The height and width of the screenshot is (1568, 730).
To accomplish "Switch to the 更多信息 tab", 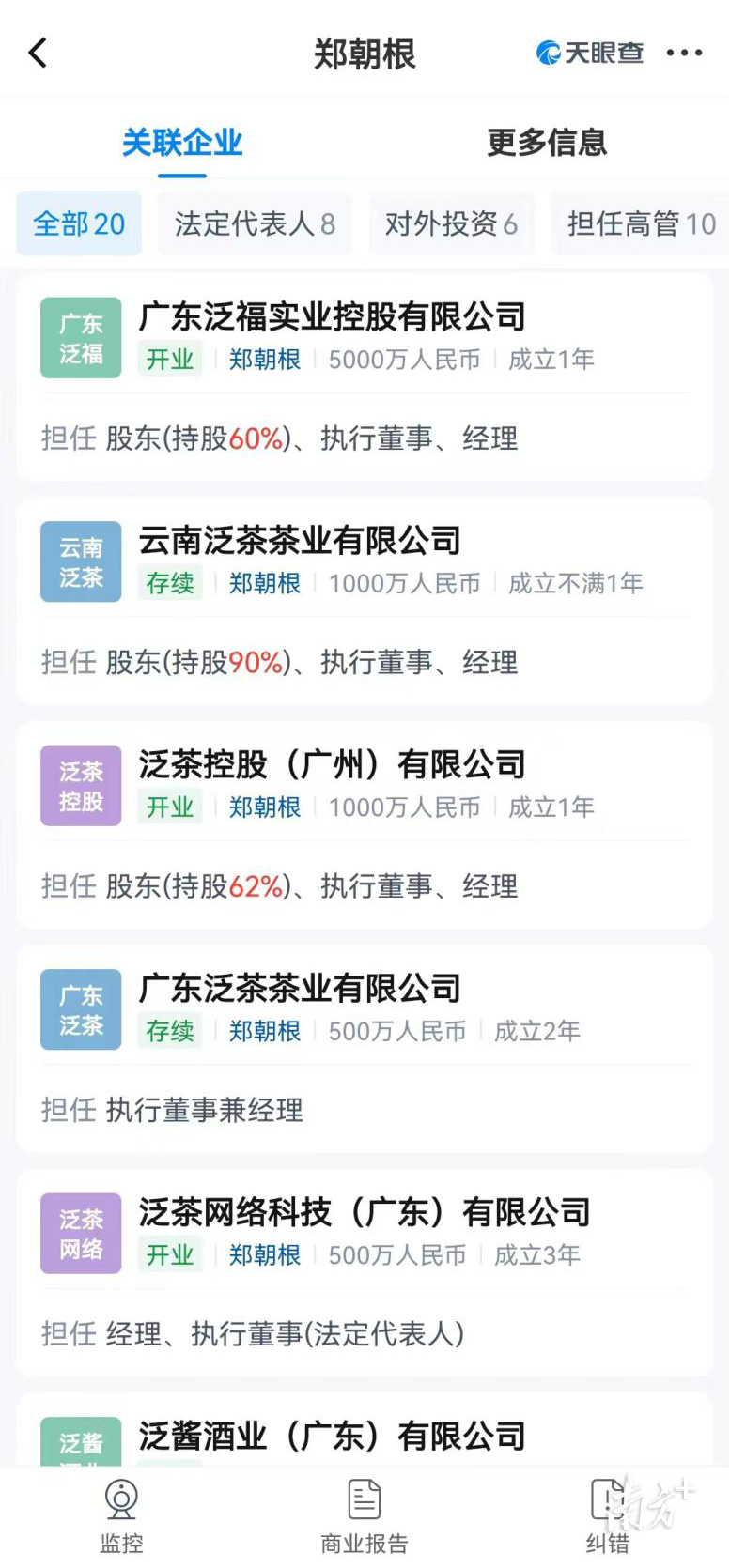I will pos(546,143).
